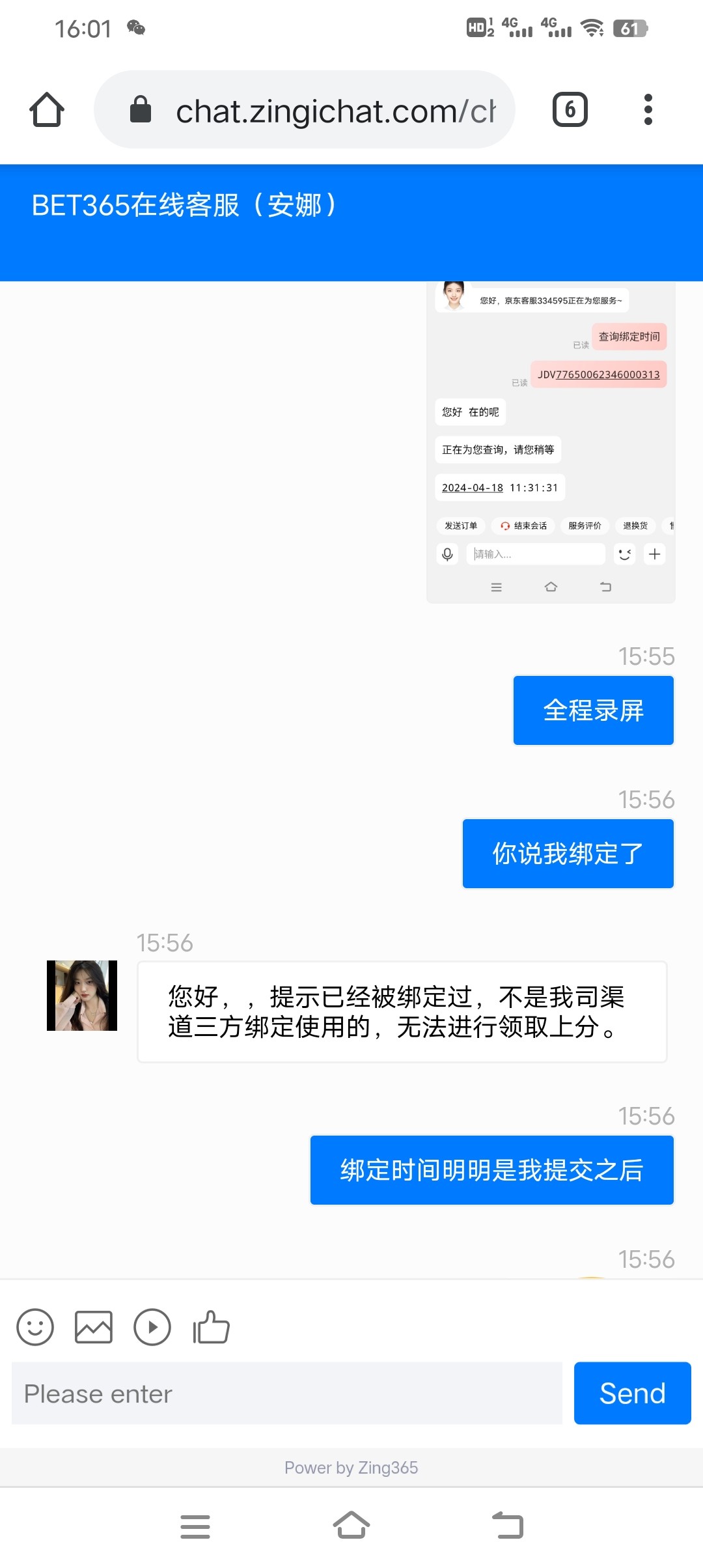The height and width of the screenshot is (1568, 703).
Task: Send the message
Action: [x=632, y=1393]
